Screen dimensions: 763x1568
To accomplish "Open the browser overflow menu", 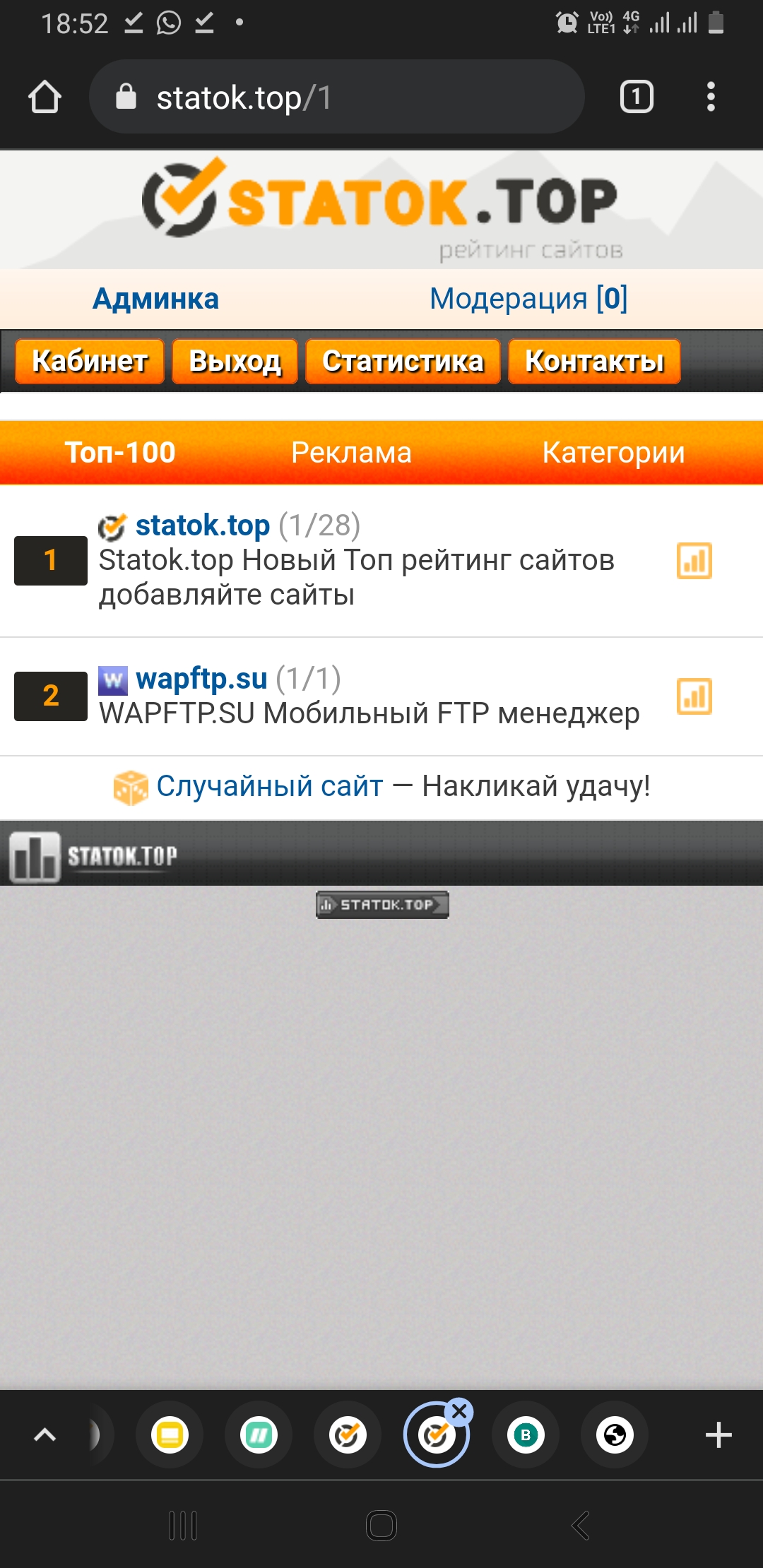I will (711, 97).
